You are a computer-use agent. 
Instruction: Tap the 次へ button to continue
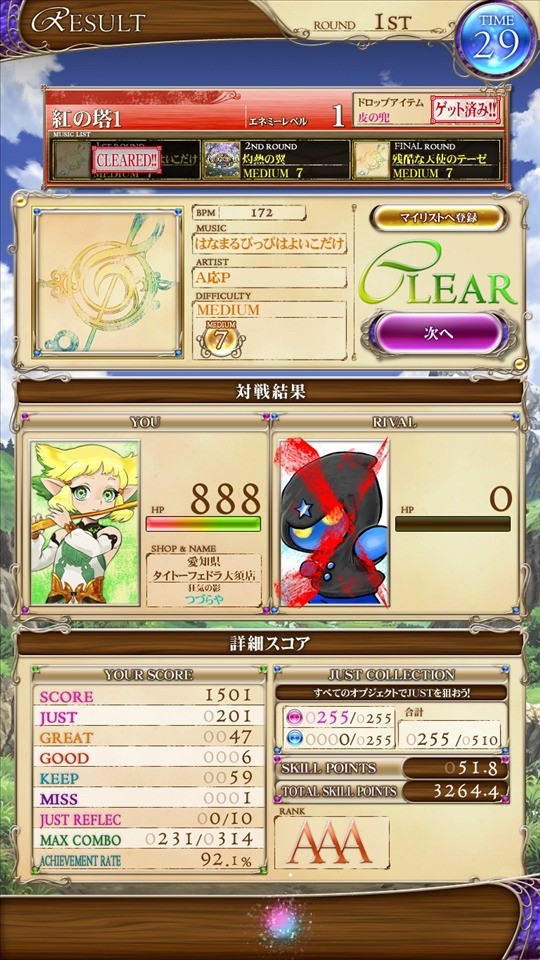[x=438, y=334]
